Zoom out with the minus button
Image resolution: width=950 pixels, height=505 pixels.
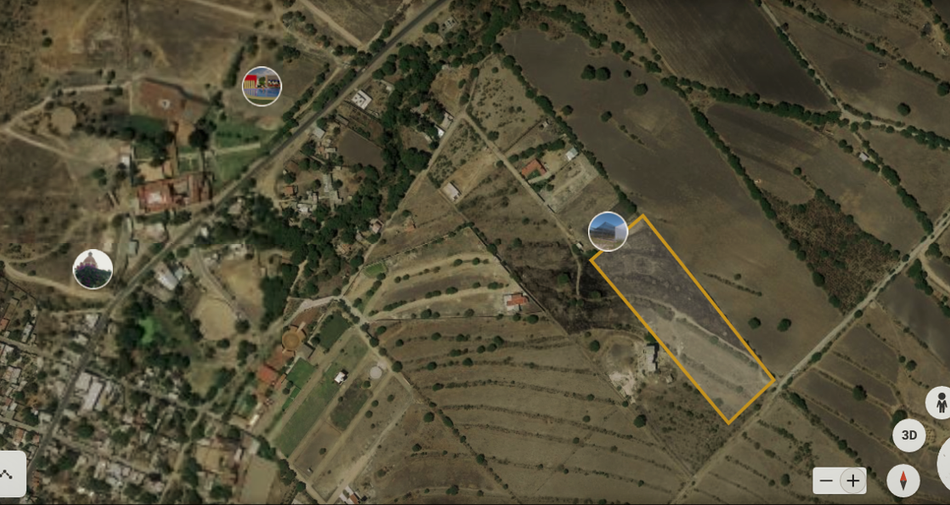pos(826,481)
